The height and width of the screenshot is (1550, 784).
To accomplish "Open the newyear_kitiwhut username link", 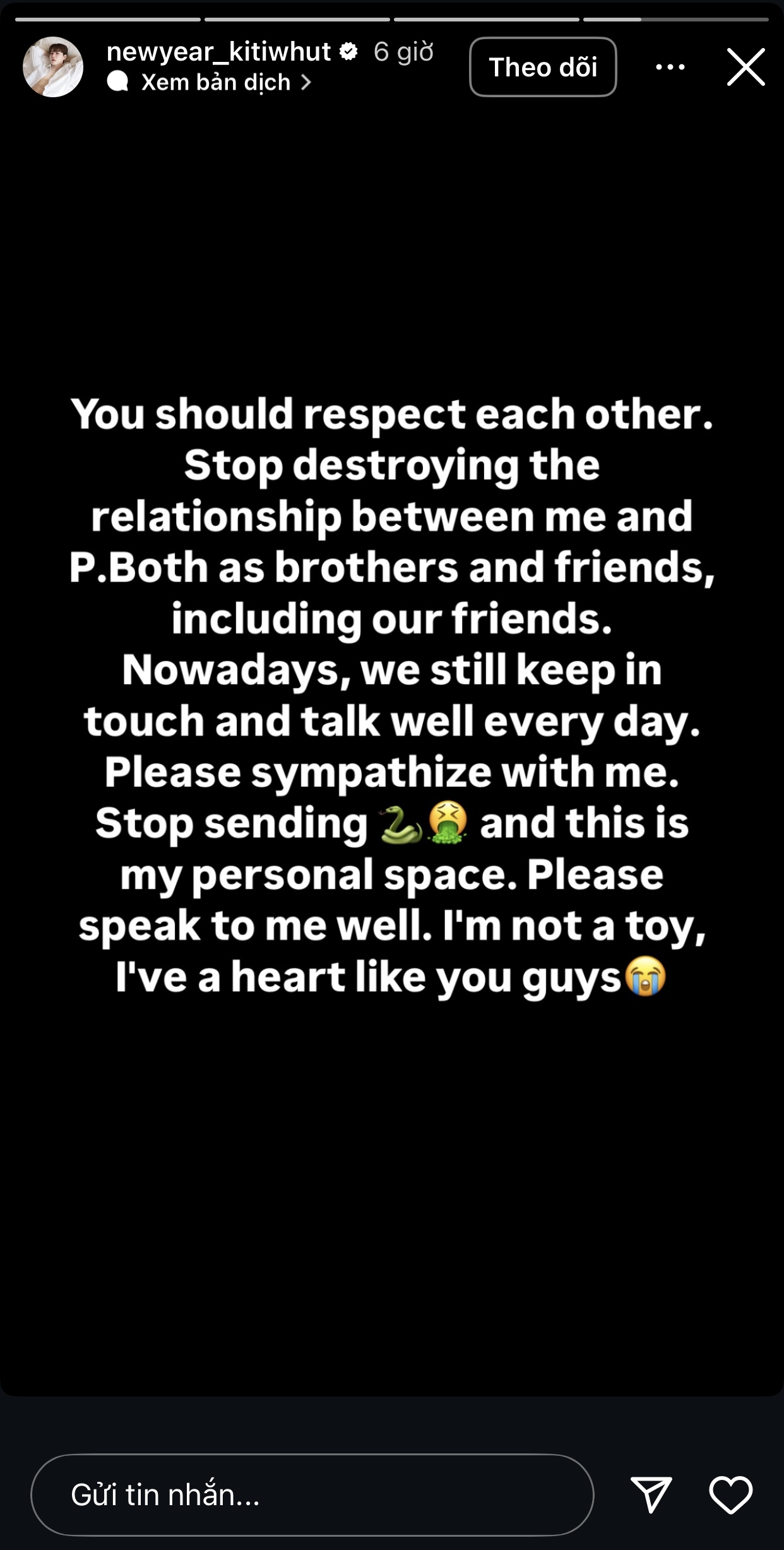I will click(x=218, y=52).
